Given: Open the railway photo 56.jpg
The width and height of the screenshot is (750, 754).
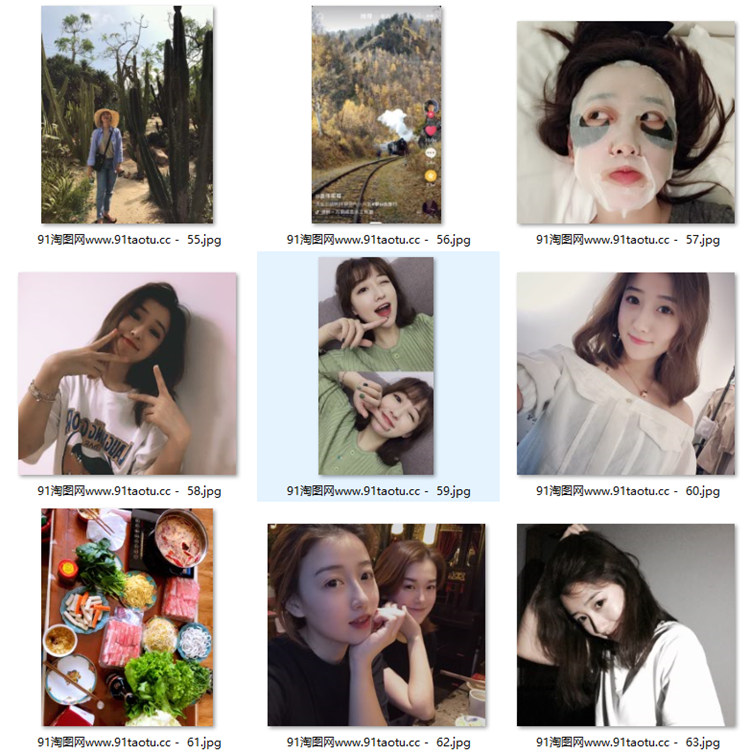Looking at the screenshot, I should coord(377,114).
